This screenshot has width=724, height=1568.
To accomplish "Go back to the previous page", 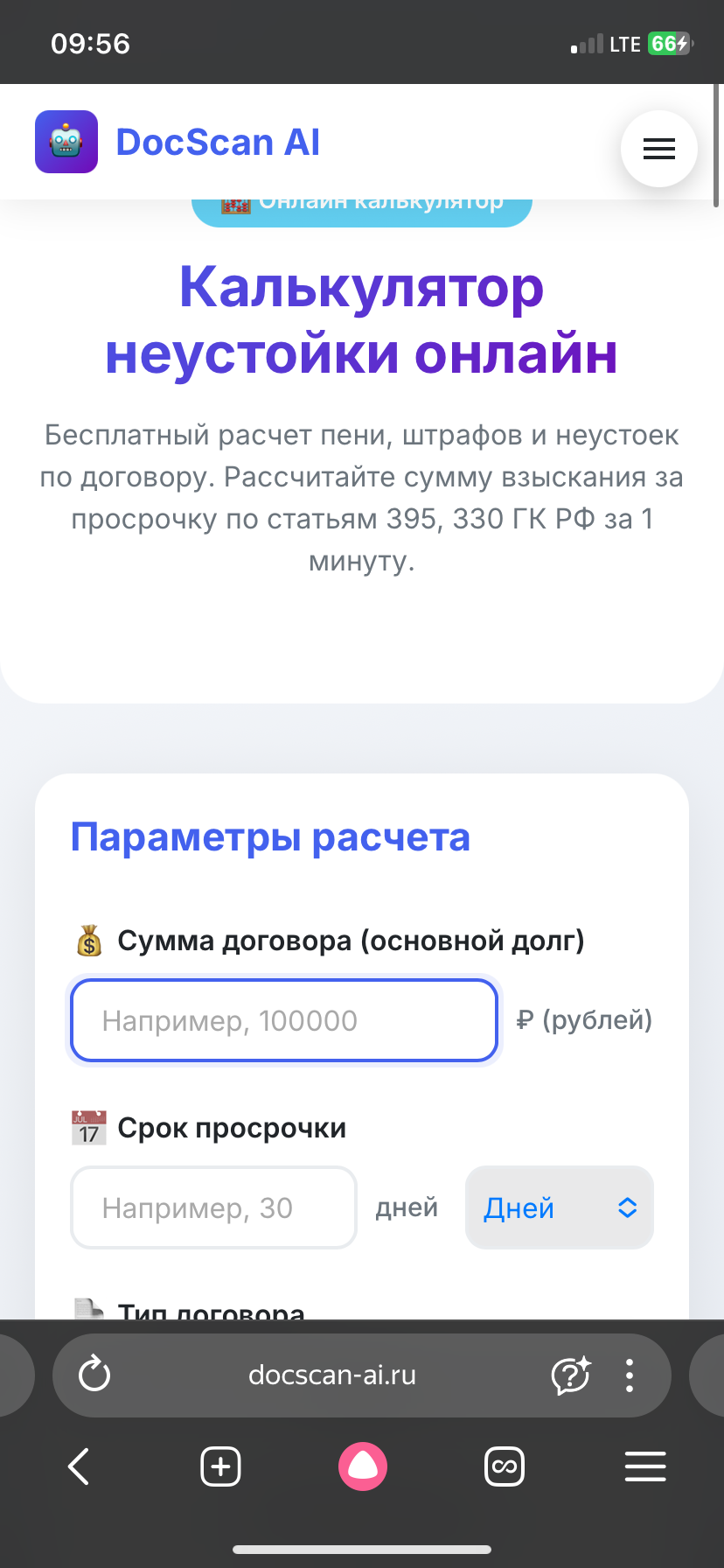I will point(79,1466).
